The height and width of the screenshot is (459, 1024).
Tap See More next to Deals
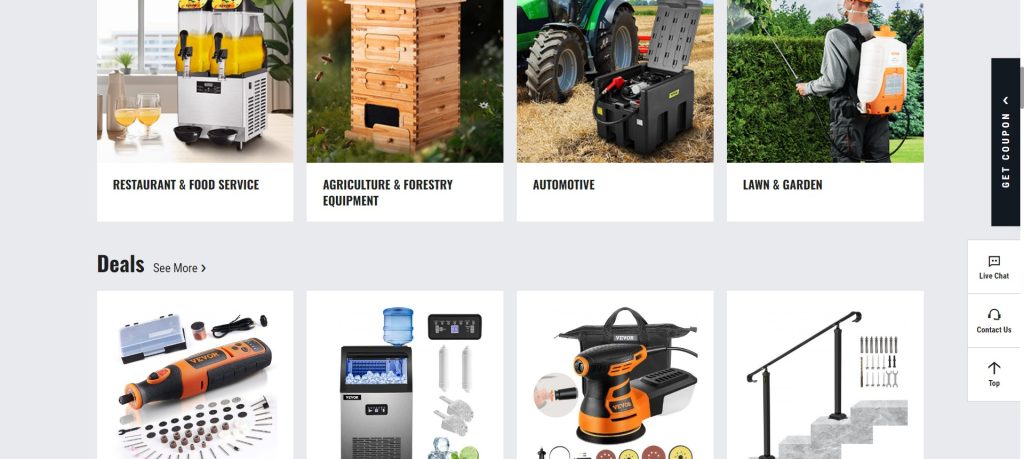tap(179, 268)
